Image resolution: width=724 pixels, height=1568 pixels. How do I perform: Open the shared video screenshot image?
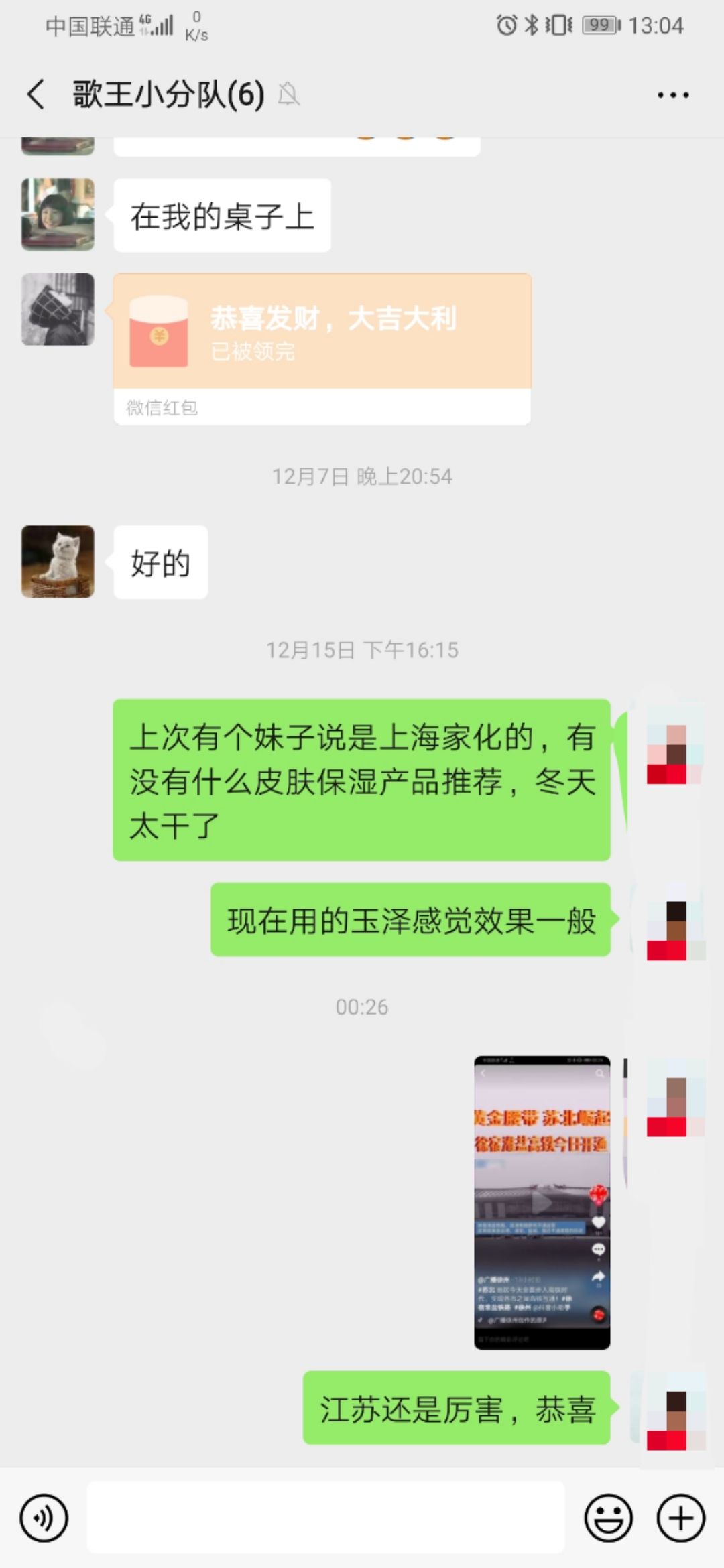pos(542,1203)
